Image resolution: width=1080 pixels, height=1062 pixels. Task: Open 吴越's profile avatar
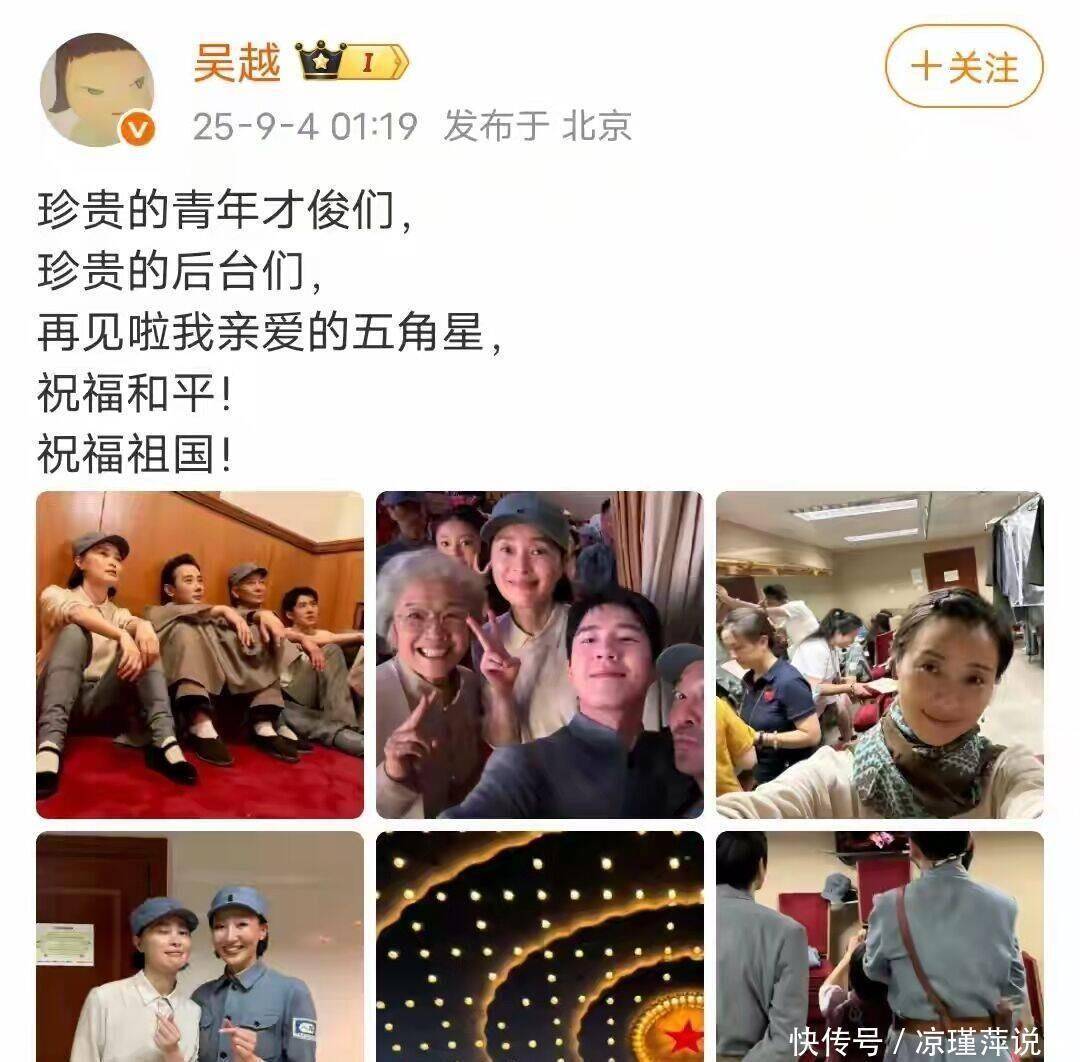point(97,90)
